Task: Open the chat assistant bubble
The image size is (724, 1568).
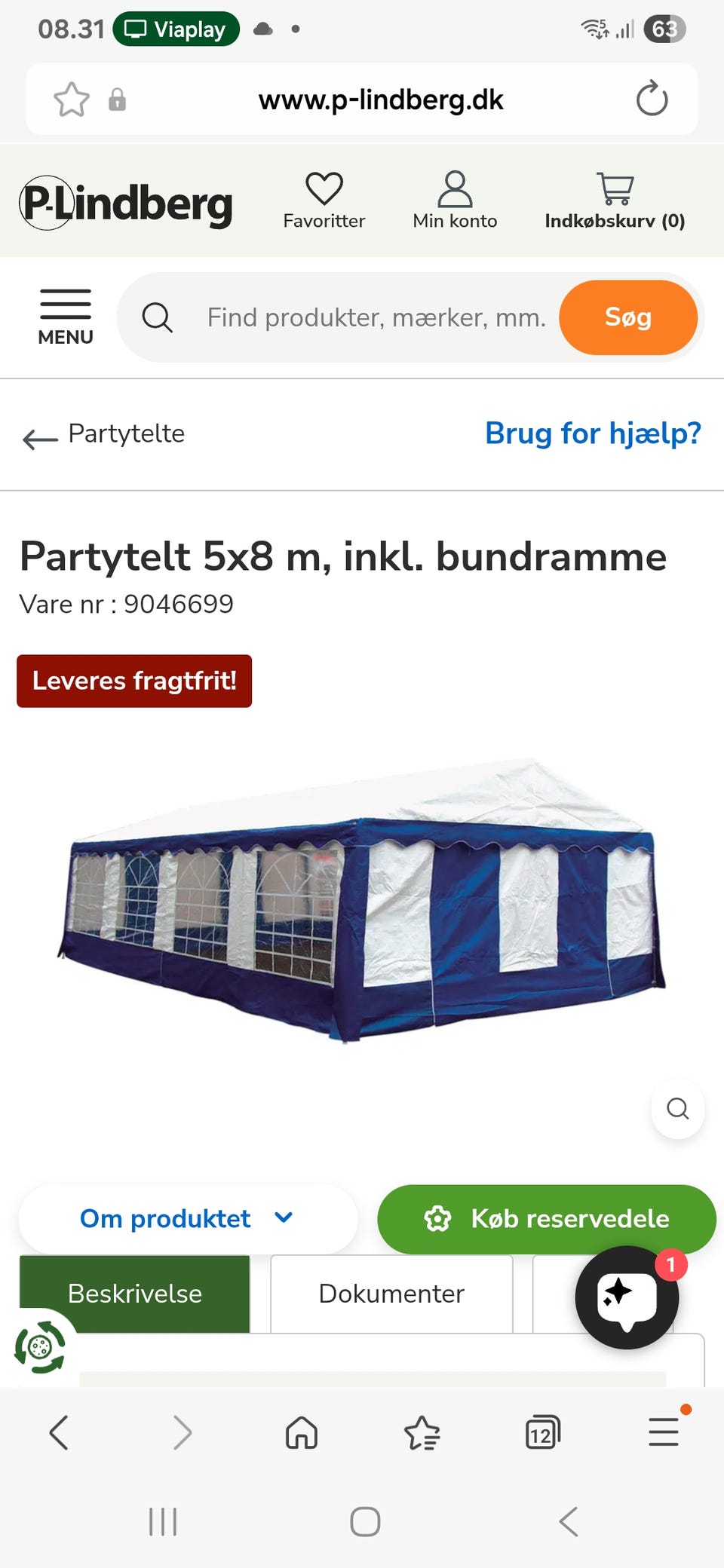Action: [627, 1297]
